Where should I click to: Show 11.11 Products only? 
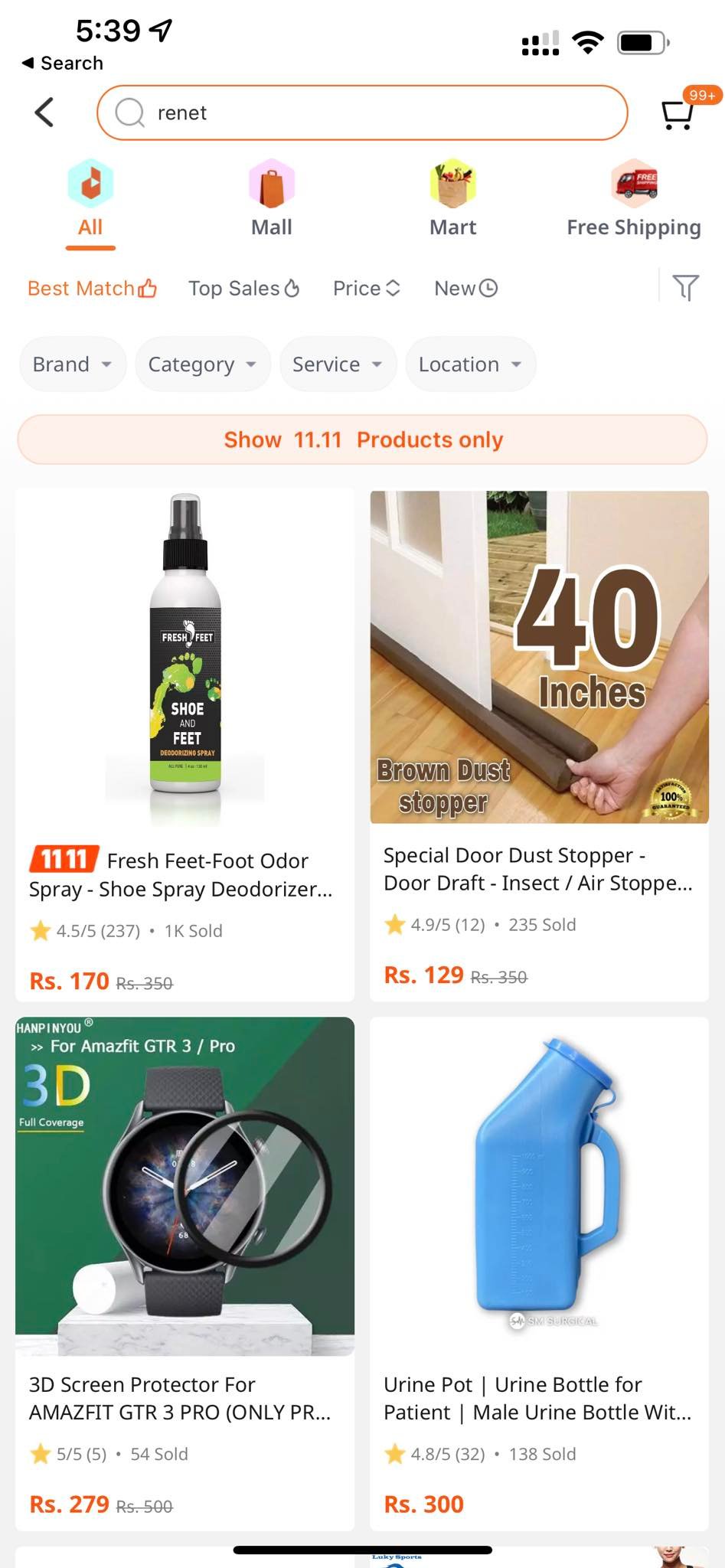[x=362, y=439]
